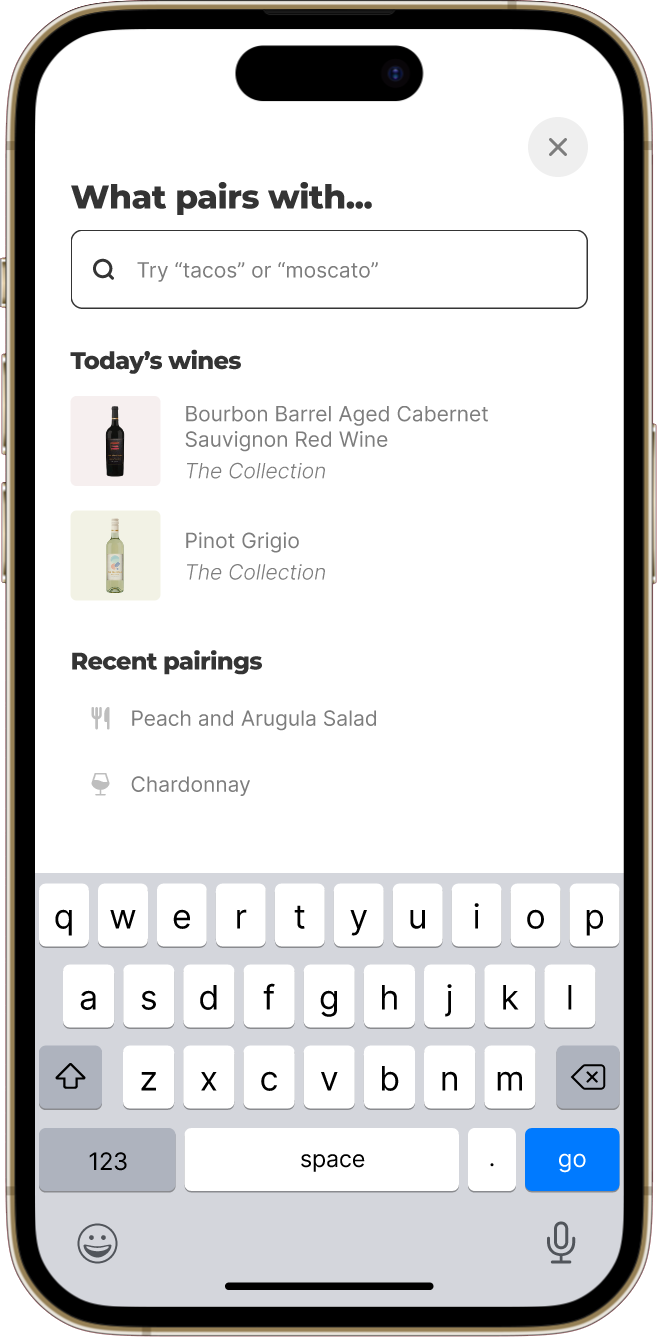Close the pairing search screen

[557, 148]
